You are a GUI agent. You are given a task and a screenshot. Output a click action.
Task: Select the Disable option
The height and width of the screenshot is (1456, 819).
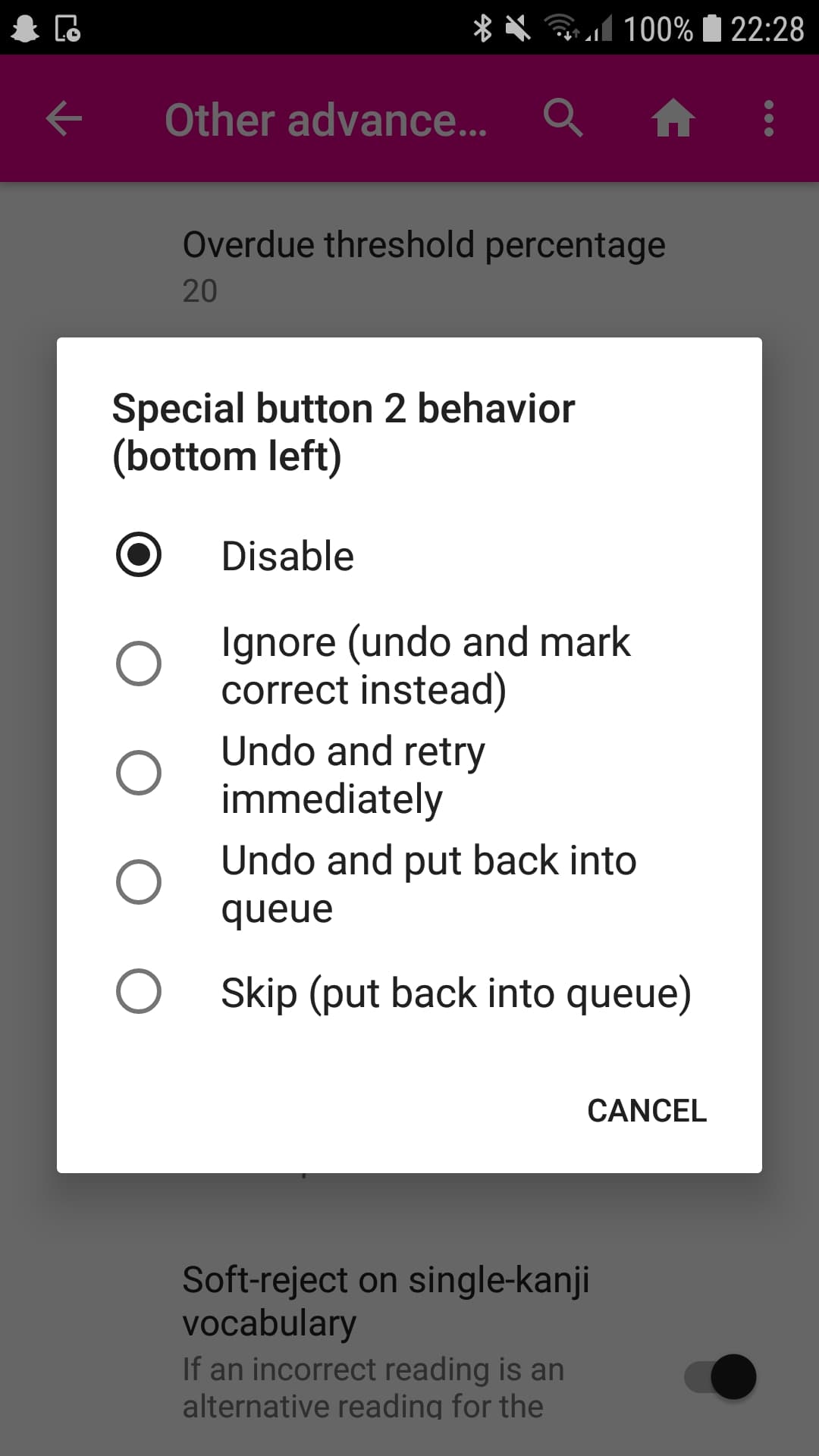pos(139,555)
